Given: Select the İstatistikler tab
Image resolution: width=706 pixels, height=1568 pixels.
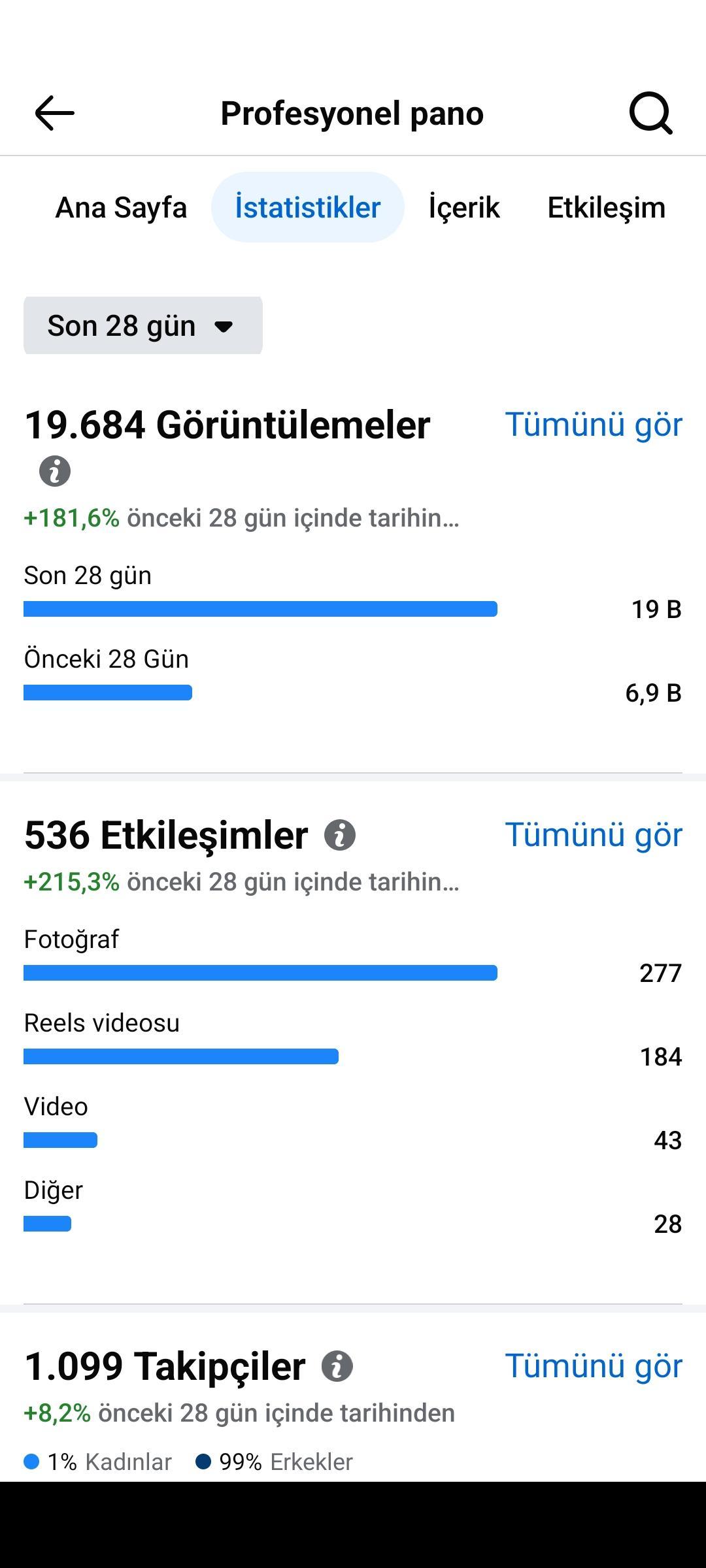Looking at the screenshot, I should (308, 207).
